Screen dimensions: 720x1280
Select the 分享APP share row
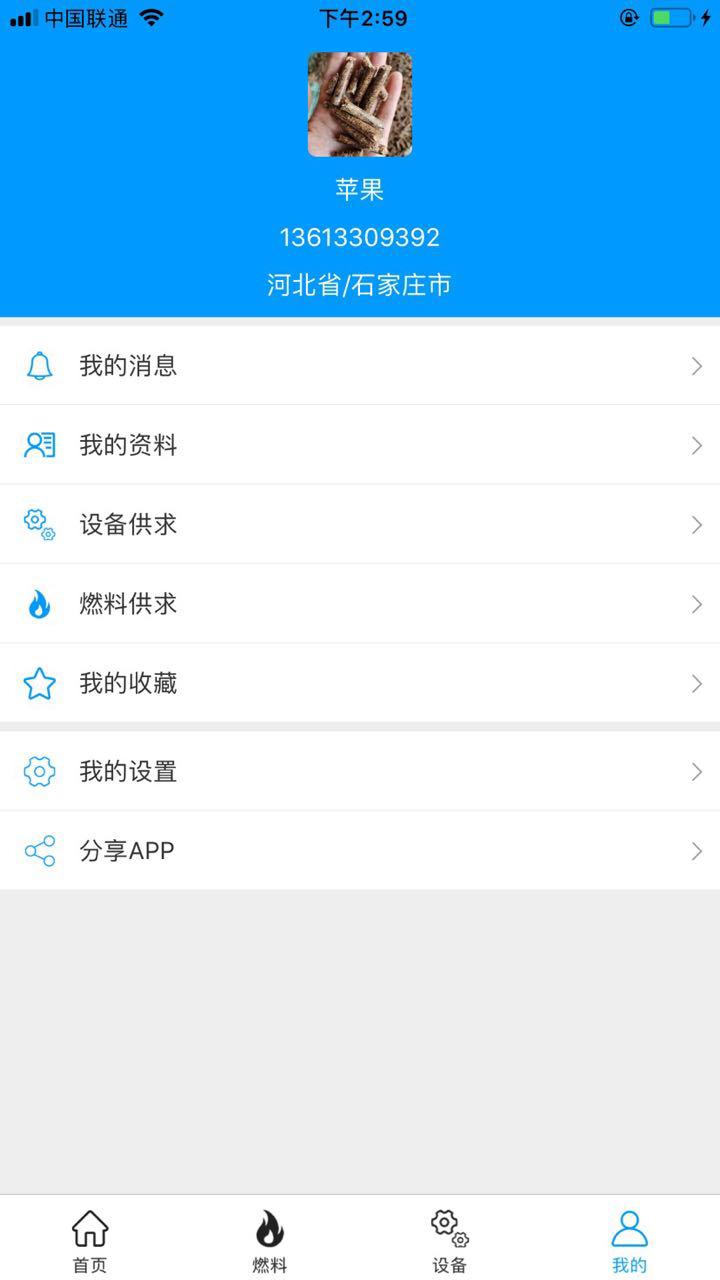(360, 851)
